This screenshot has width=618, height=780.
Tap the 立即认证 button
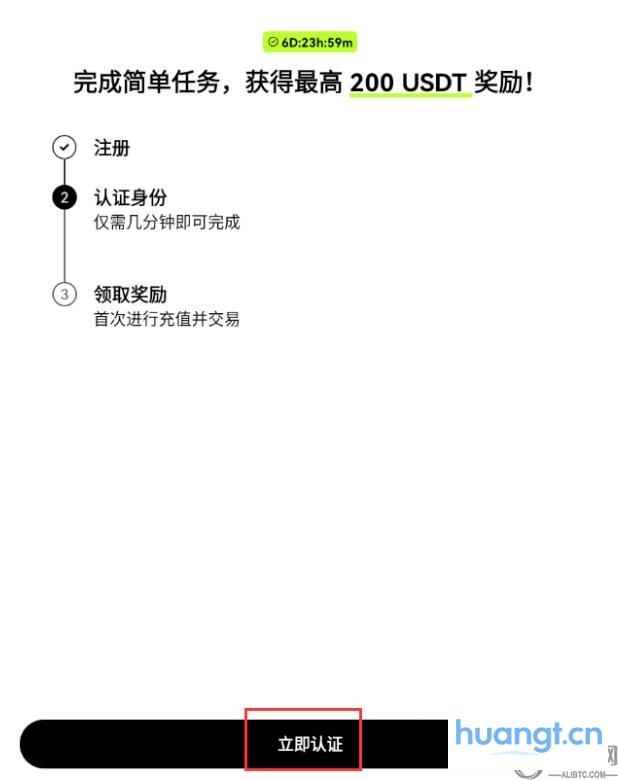(309, 744)
